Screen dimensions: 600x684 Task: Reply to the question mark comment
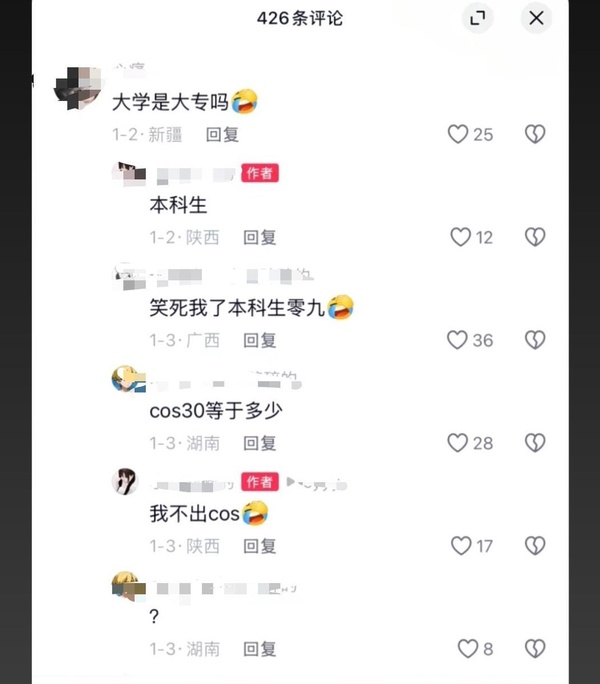[260, 649]
